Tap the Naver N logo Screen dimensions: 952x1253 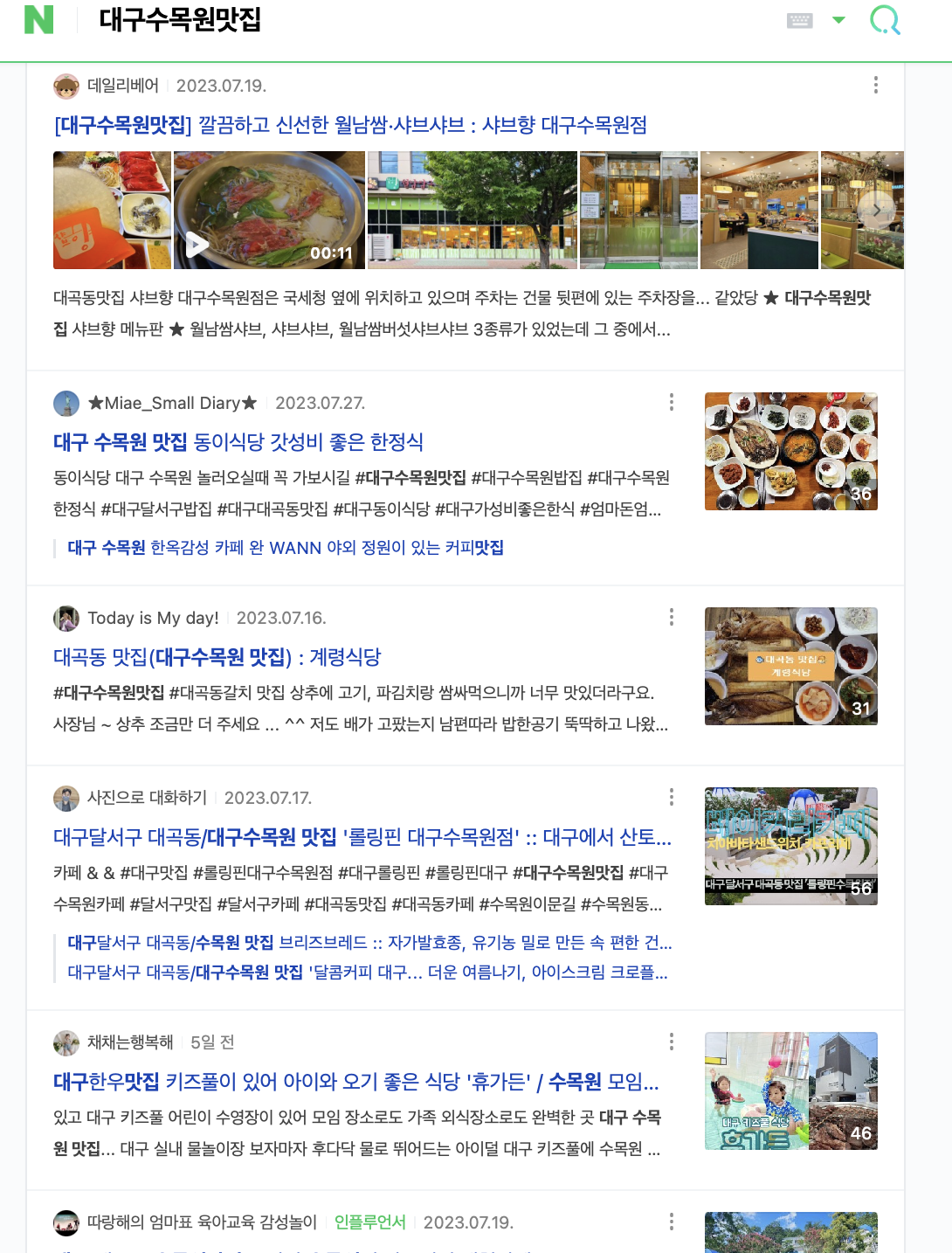click(38, 19)
